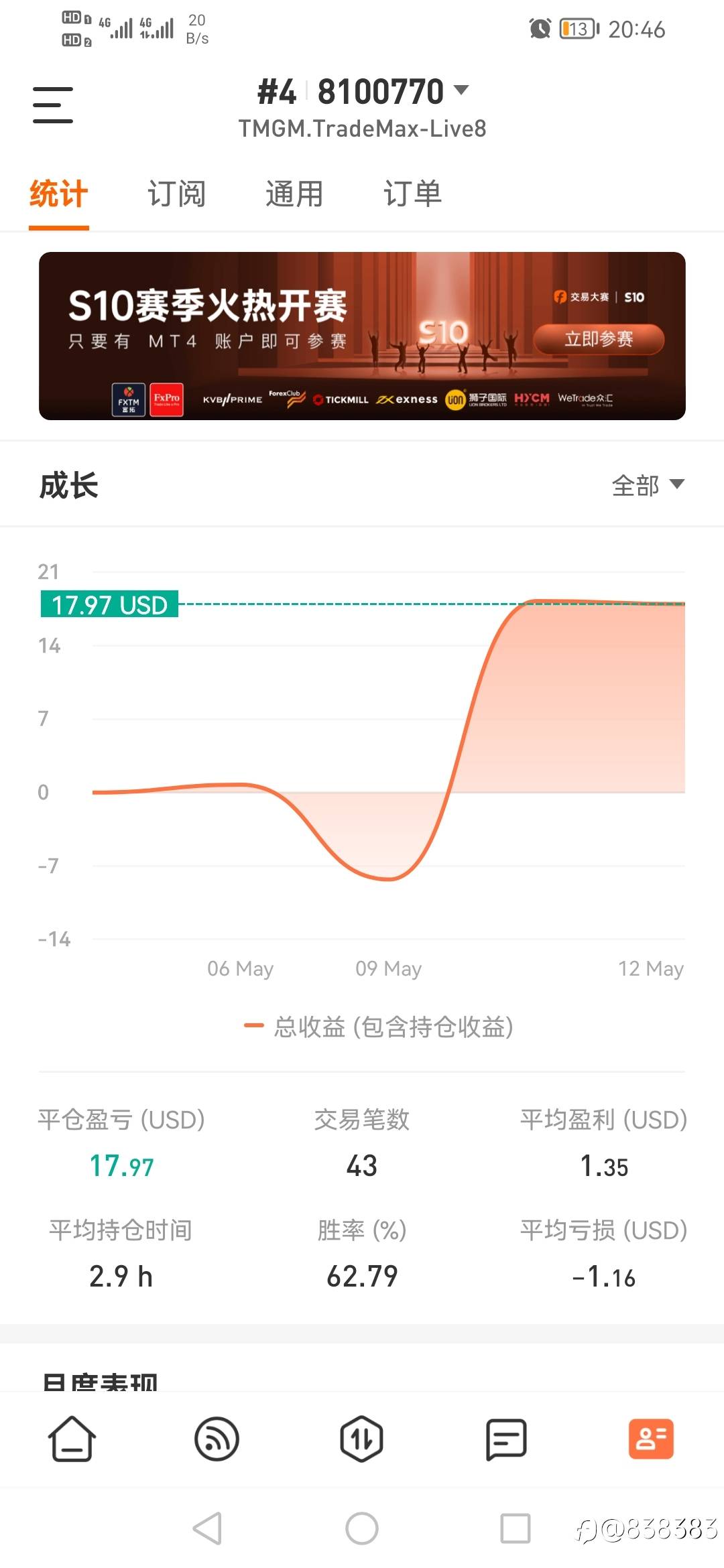Open the messages tab in bottom navigation
724x1568 pixels.
[x=506, y=1439]
